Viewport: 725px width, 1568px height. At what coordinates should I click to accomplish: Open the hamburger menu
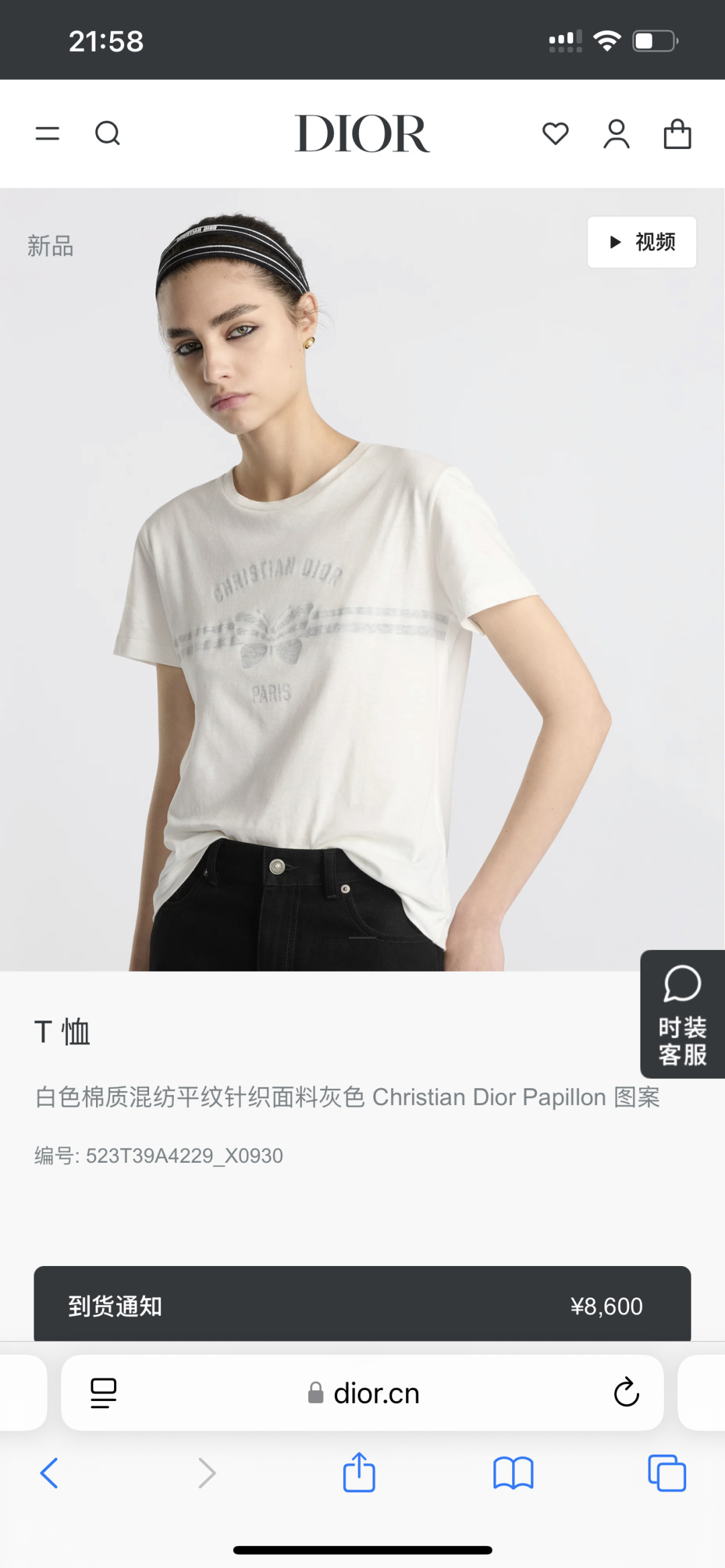coord(47,134)
